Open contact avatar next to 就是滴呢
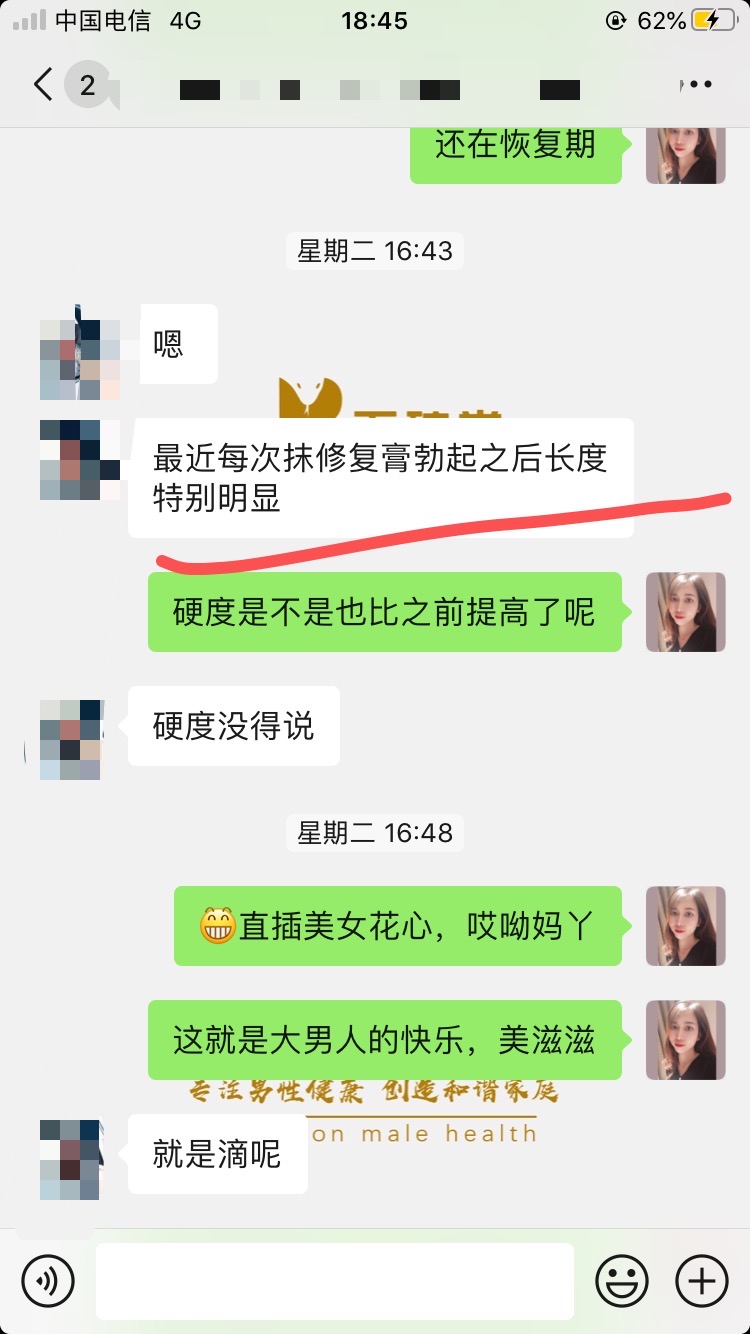This screenshot has height=1334, width=750. pos(71,1160)
